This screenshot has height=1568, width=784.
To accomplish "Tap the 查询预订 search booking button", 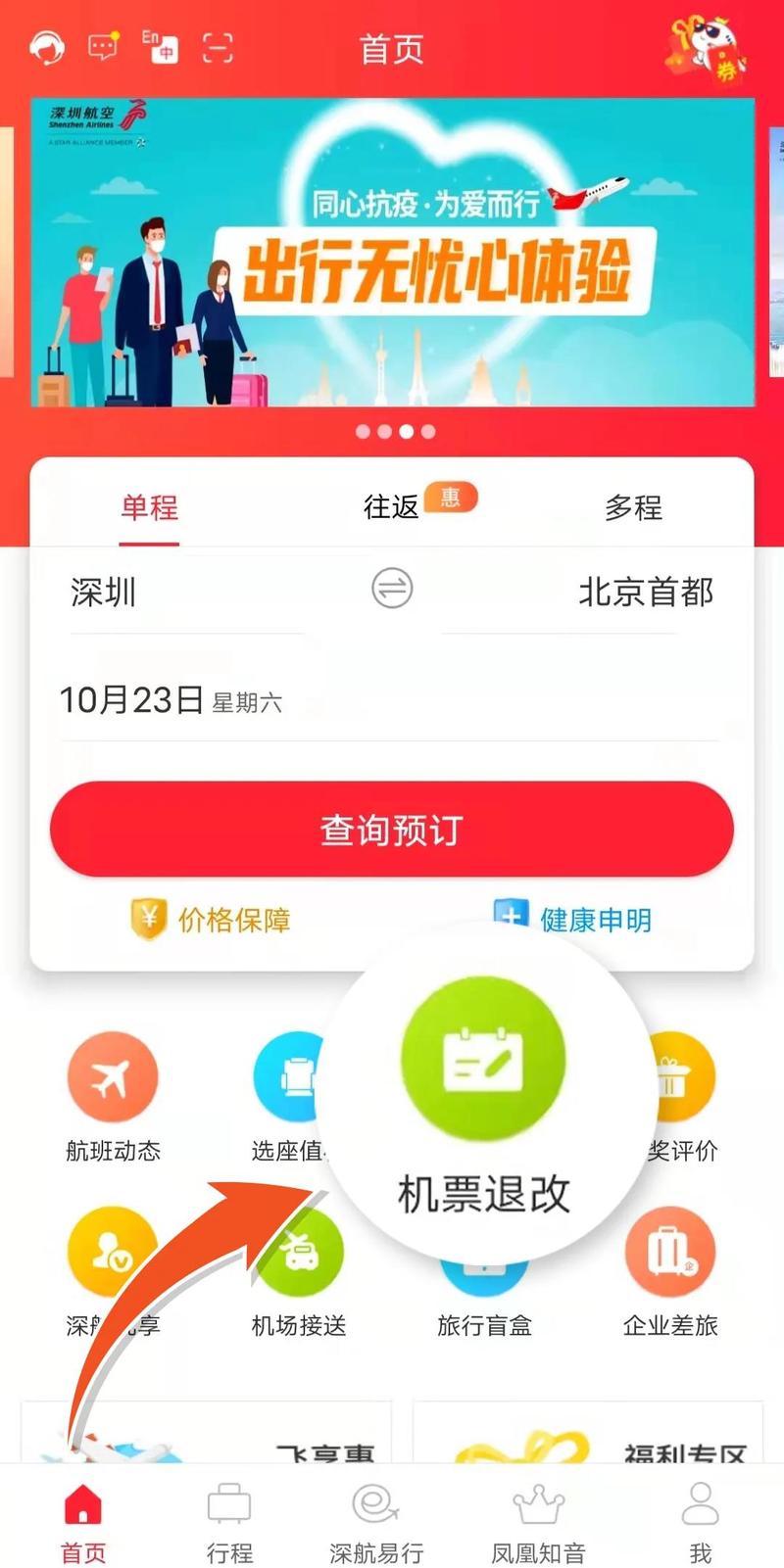I will coord(391,828).
